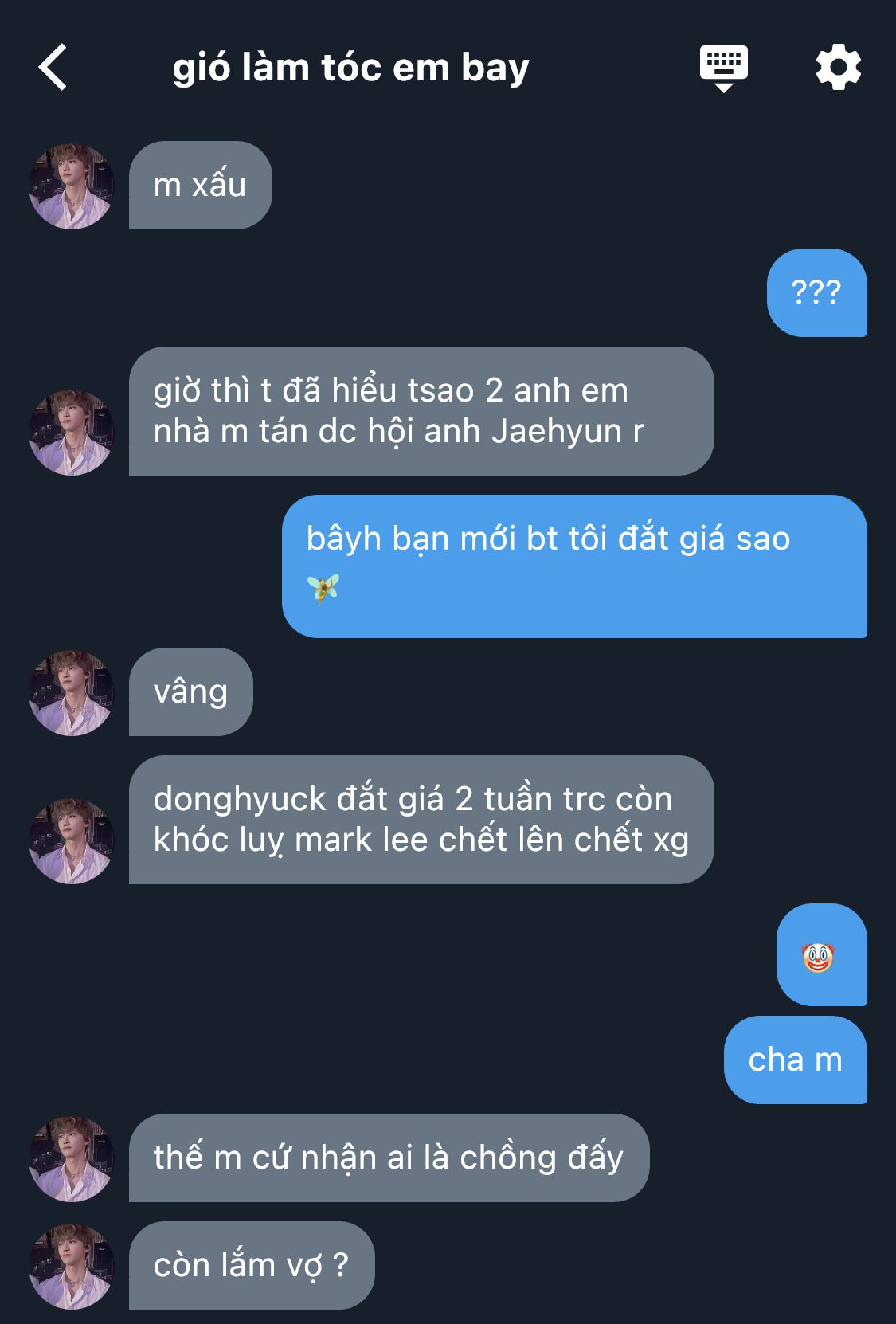Open chat settings gear
896x1324 pixels.
pos(838,68)
